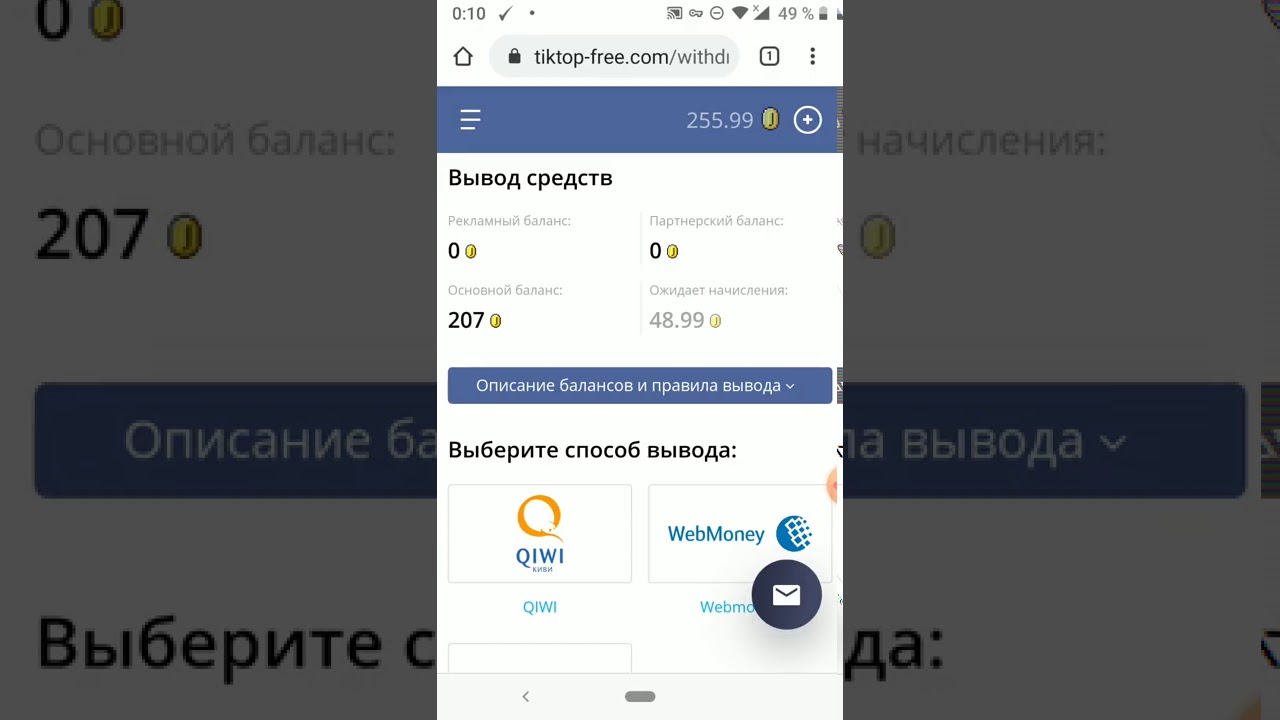The width and height of the screenshot is (1280, 720).
Task: Tap the system home pill
Action: 640,696
